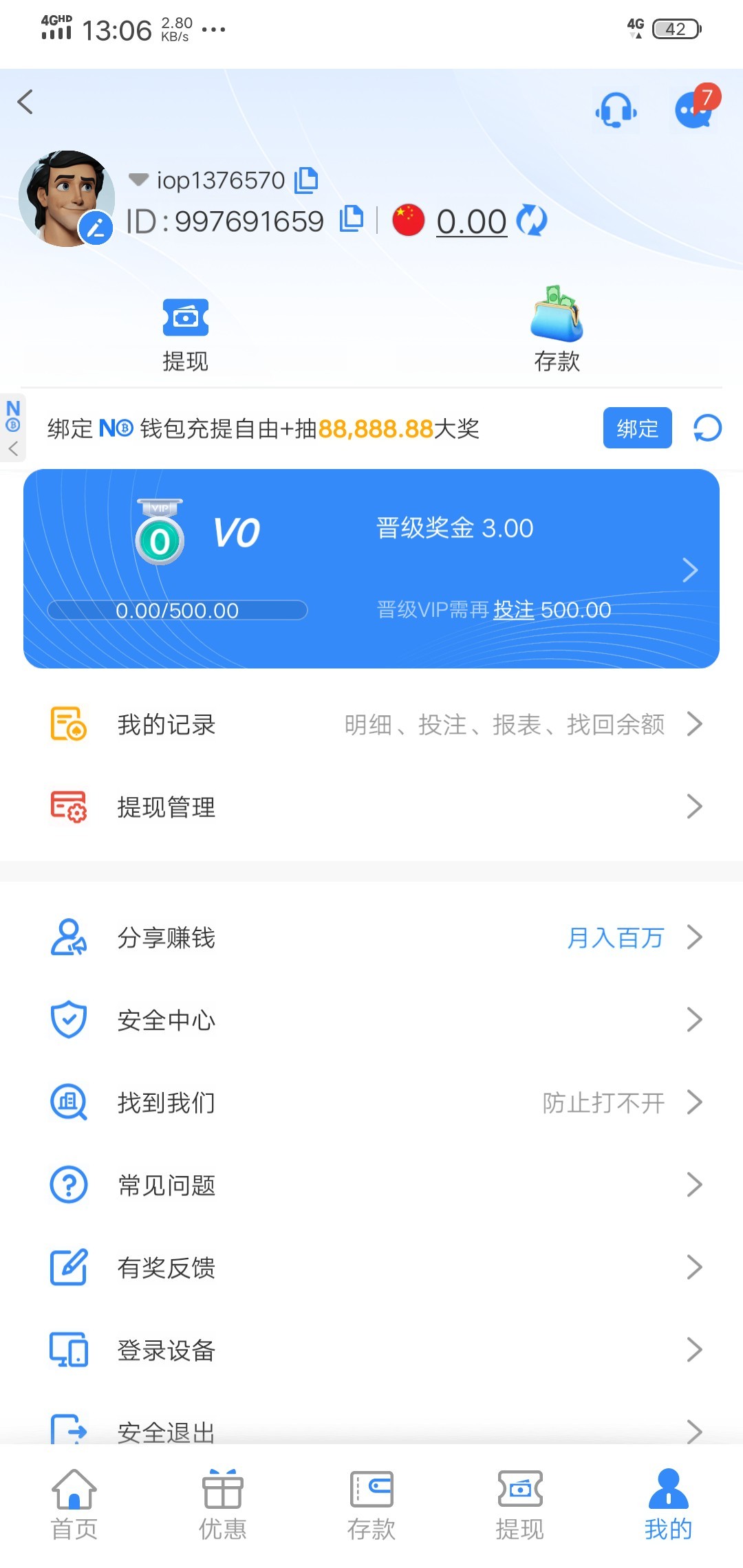Switch to the 首页 tab
The height and width of the screenshot is (1568, 743).
pyautogui.click(x=74, y=1505)
